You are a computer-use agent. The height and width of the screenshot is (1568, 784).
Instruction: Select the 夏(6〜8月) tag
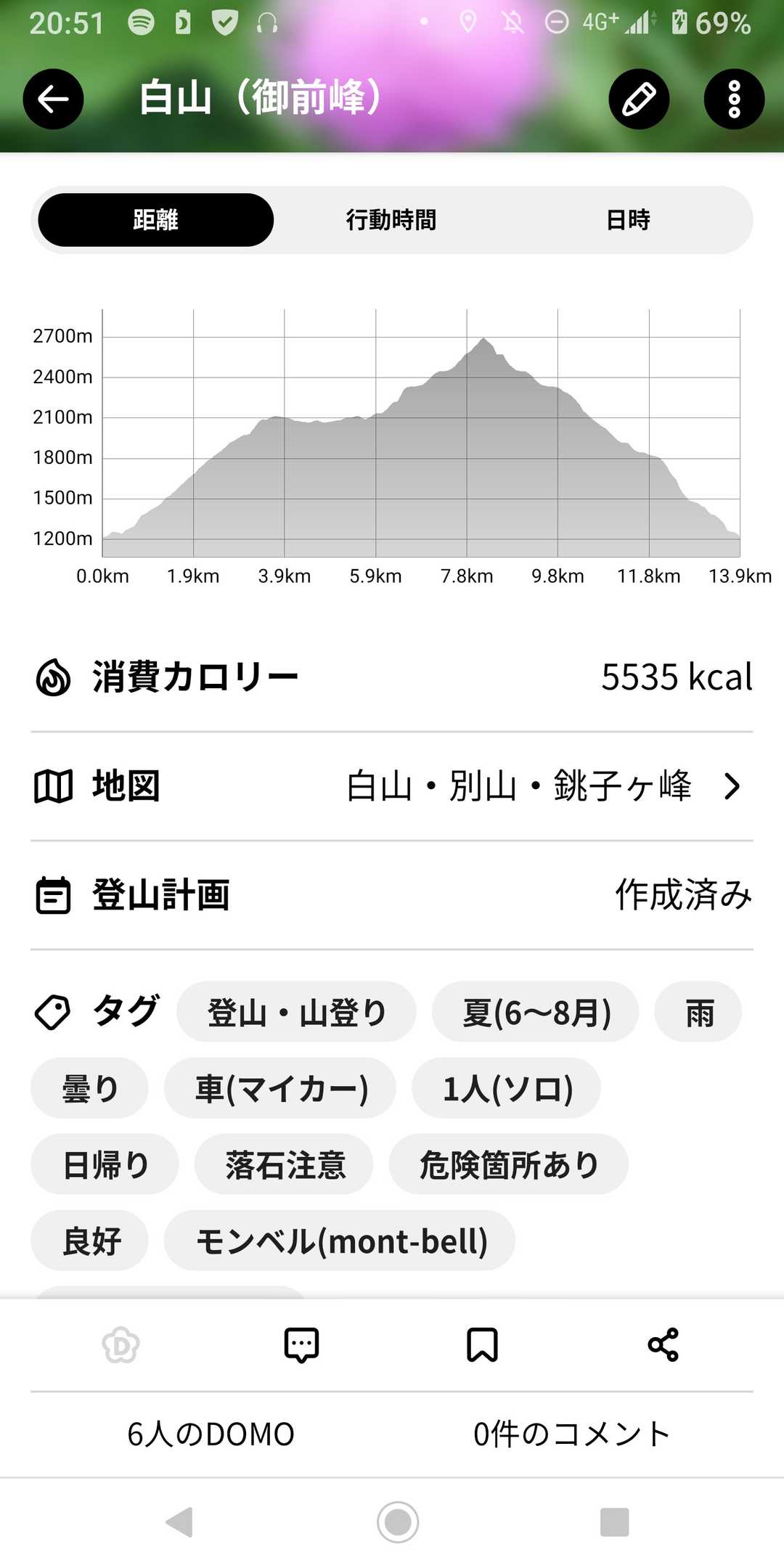(x=536, y=1012)
